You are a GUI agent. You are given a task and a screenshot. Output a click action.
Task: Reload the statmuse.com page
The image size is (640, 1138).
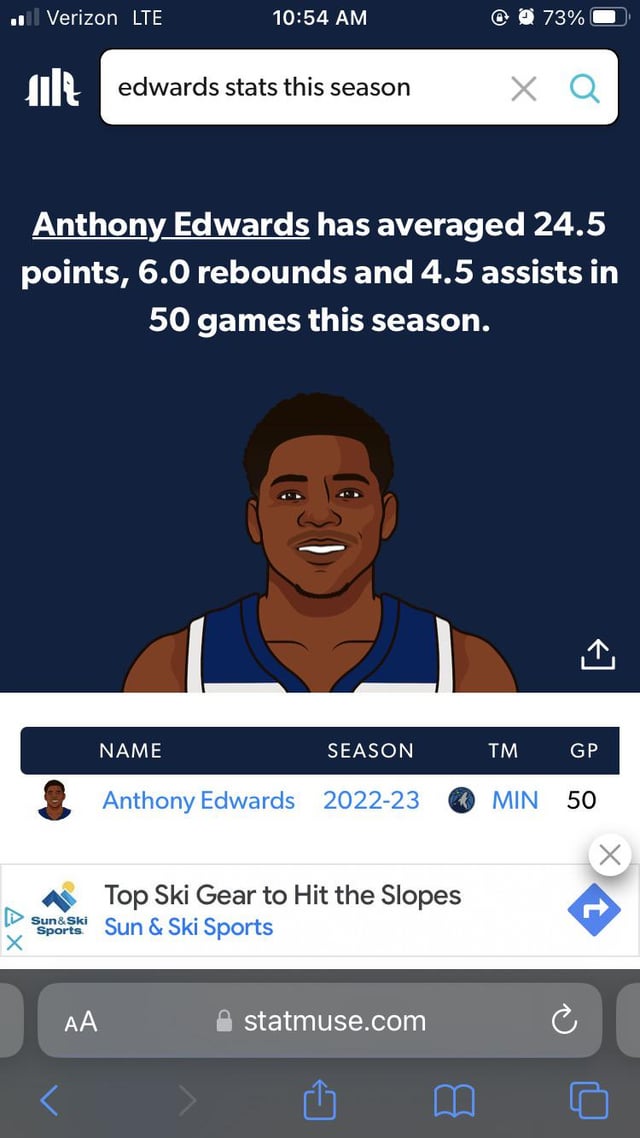pos(564,1021)
